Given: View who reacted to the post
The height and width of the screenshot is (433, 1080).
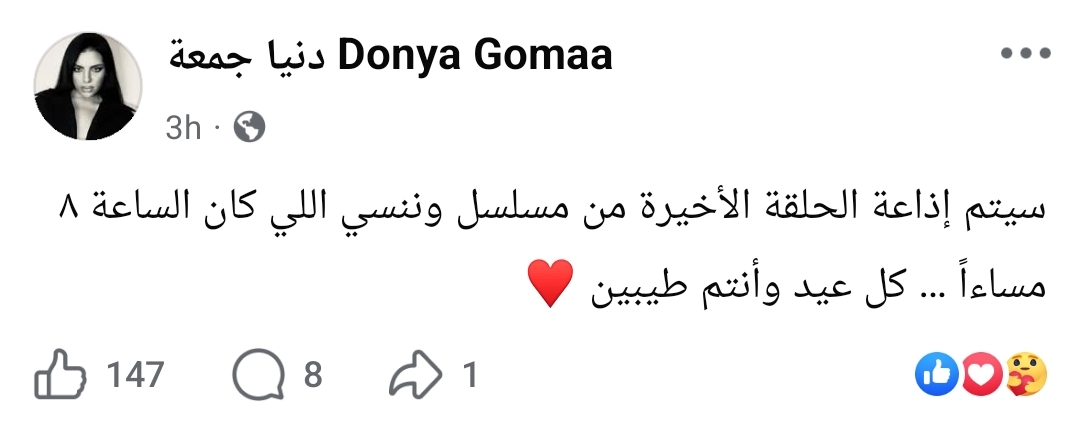Looking at the screenshot, I should tap(981, 374).
